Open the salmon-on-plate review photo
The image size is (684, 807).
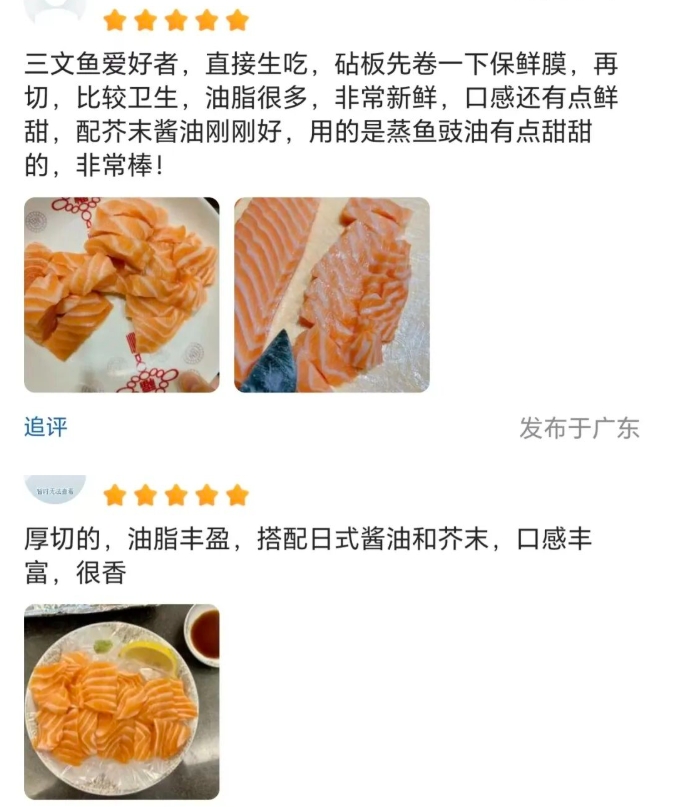click(x=121, y=295)
